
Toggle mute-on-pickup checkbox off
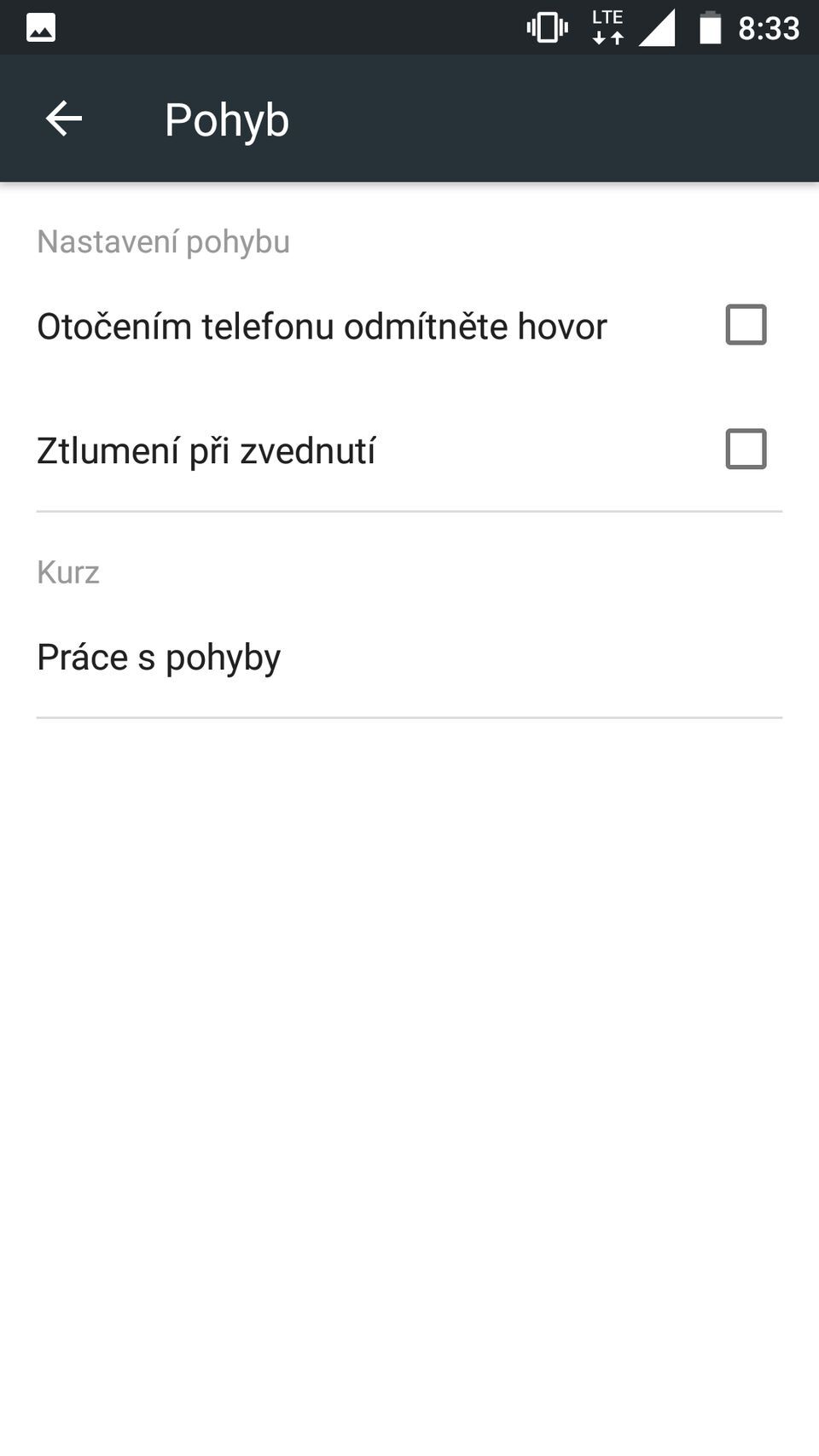[744, 450]
